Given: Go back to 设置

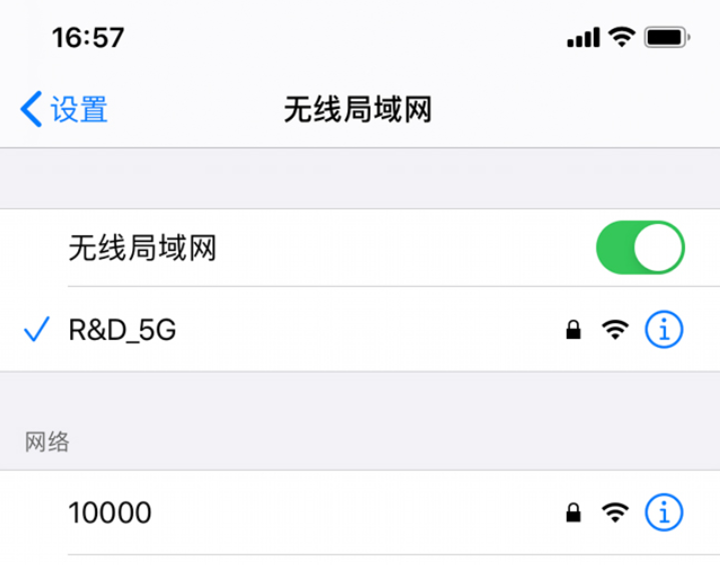Looking at the screenshot, I should 64,109.
